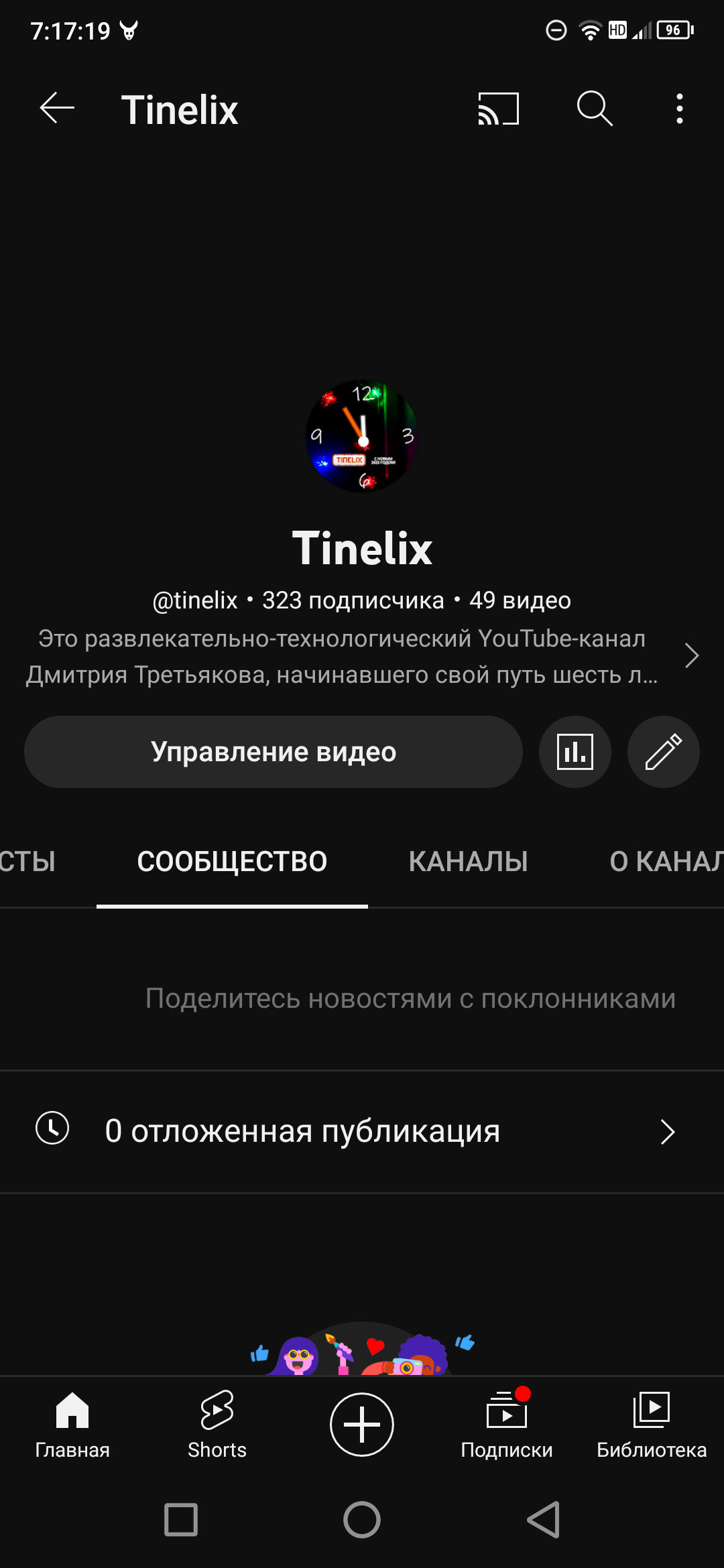Select the "СООБЩЕСТВО" tab
This screenshot has width=724, height=1568.
tap(232, 862)
